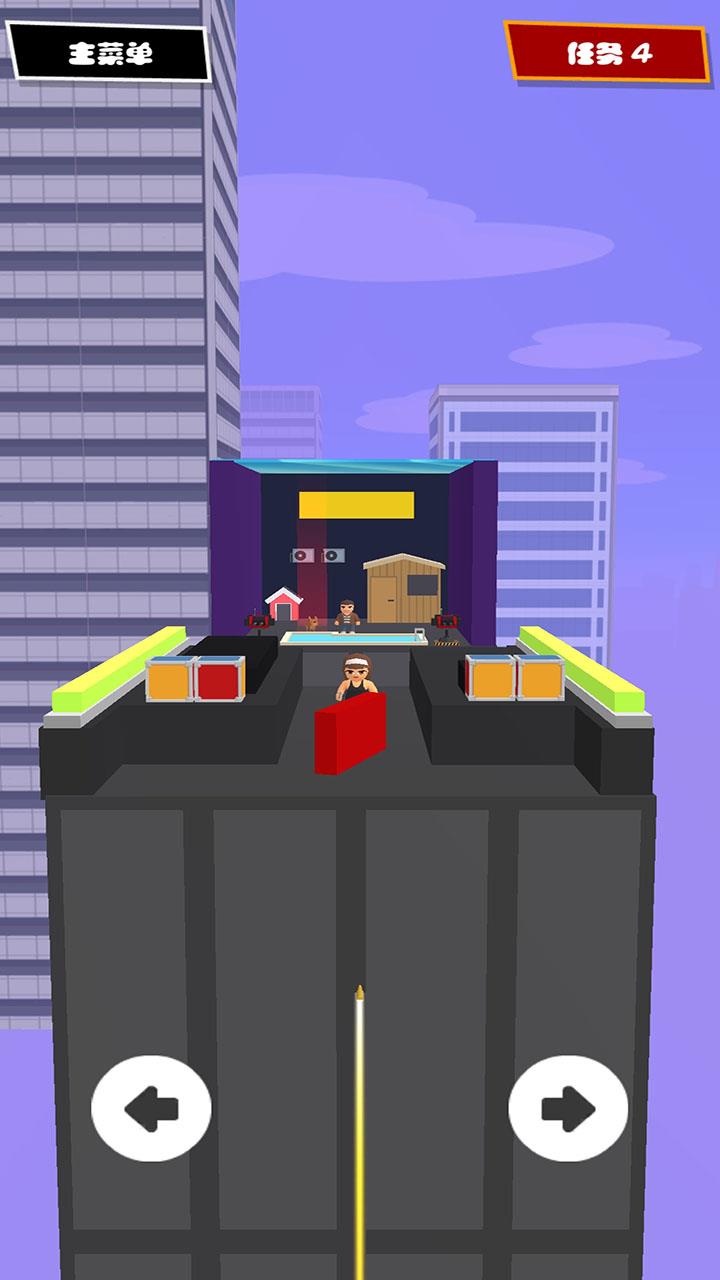Image resolution: width=720 pixels, height=1280 pixels.
Task: Tap the left arrow to steer left
Action: tap(151, 1108)
